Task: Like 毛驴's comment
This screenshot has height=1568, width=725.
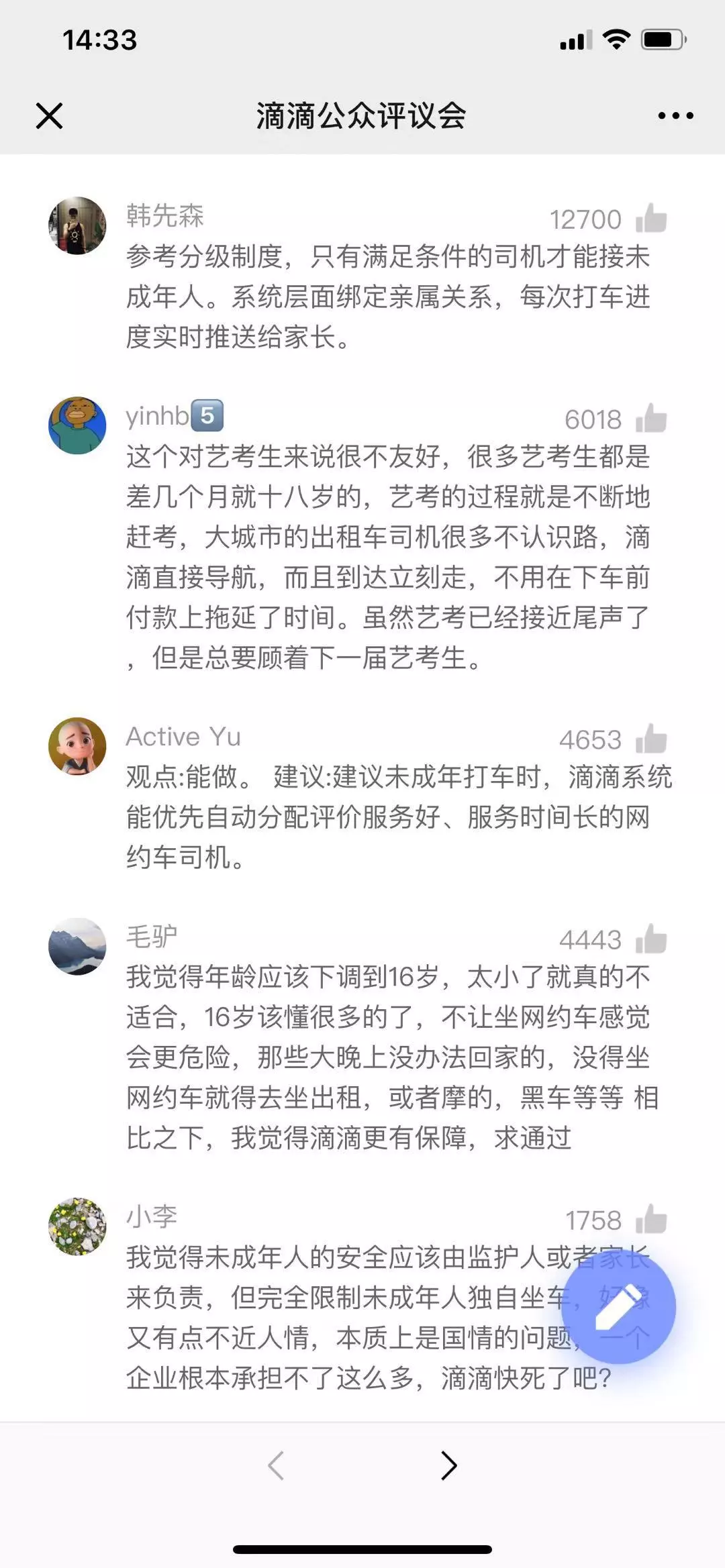Action: click(650, 939)
